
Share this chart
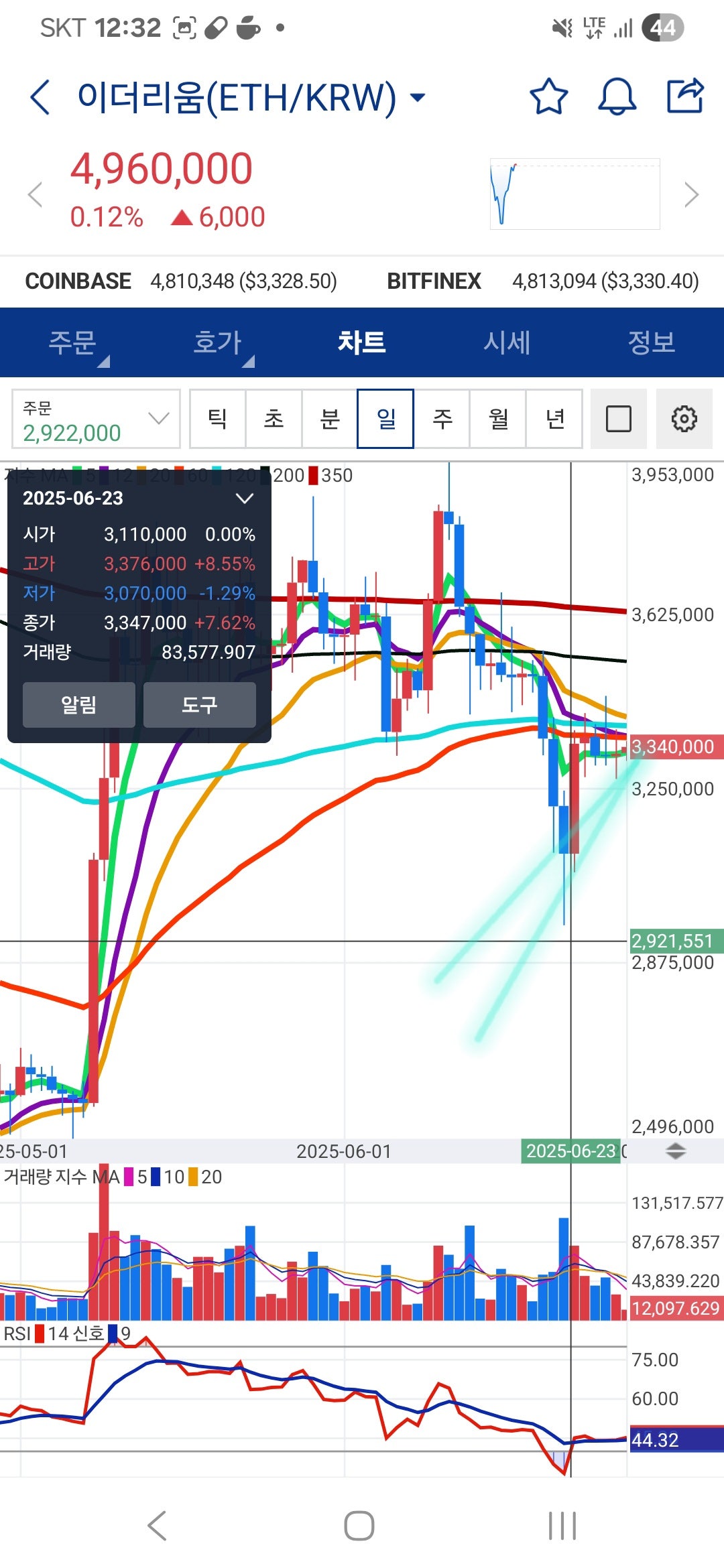[685, 96]
